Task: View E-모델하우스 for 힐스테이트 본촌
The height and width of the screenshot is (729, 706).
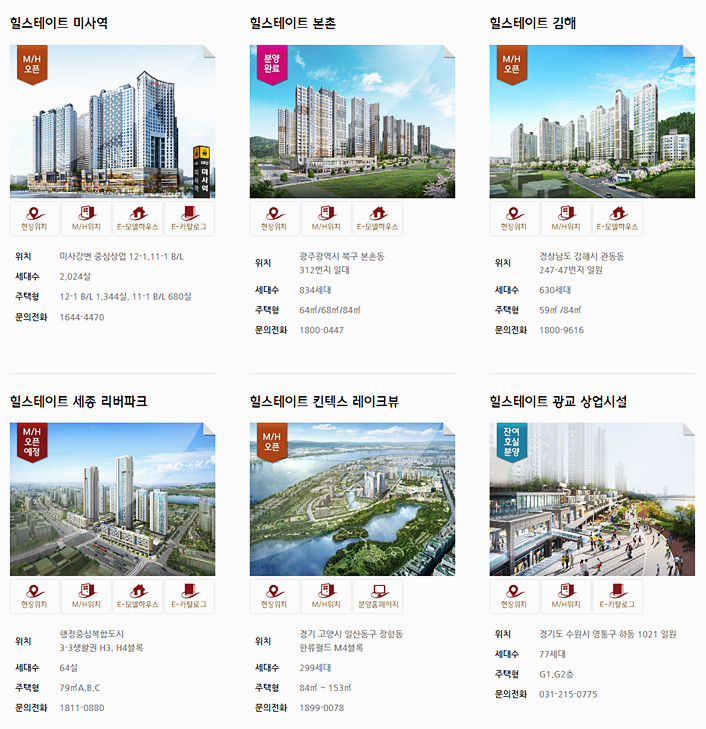Action: click(378, 218)
